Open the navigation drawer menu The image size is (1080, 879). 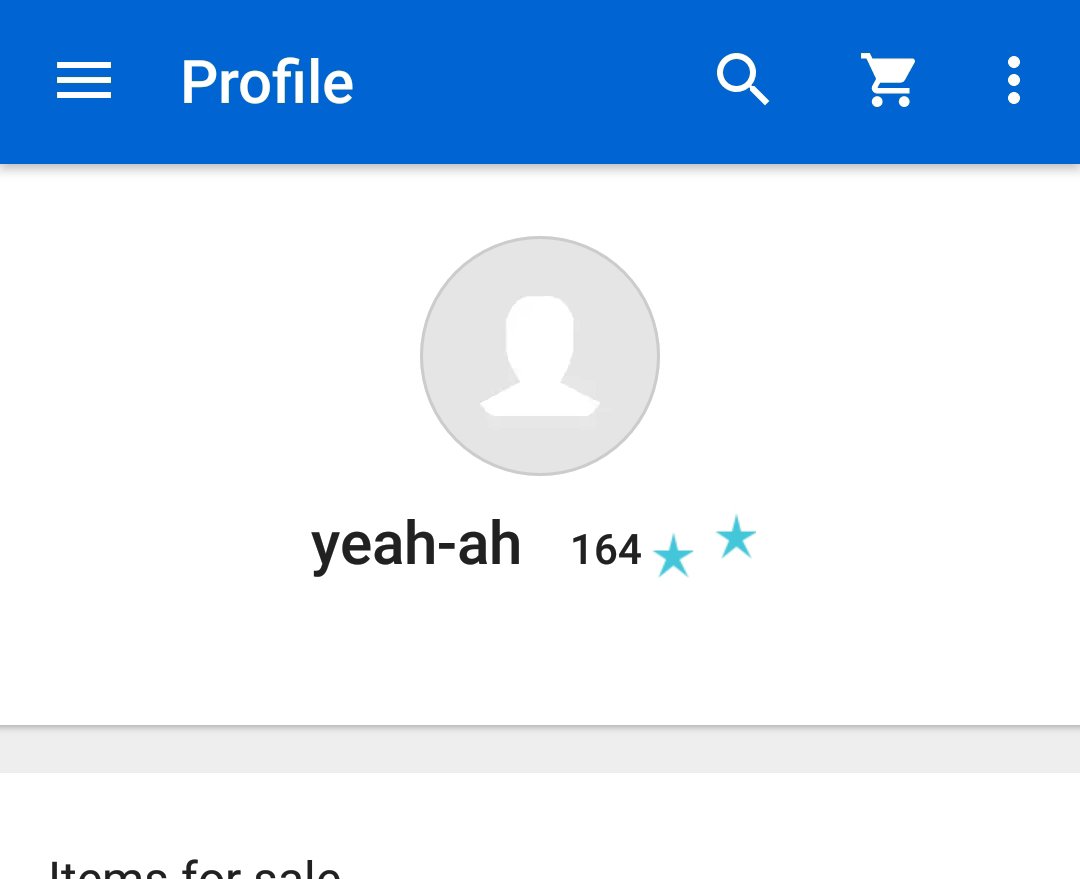(x=84, y=81)
